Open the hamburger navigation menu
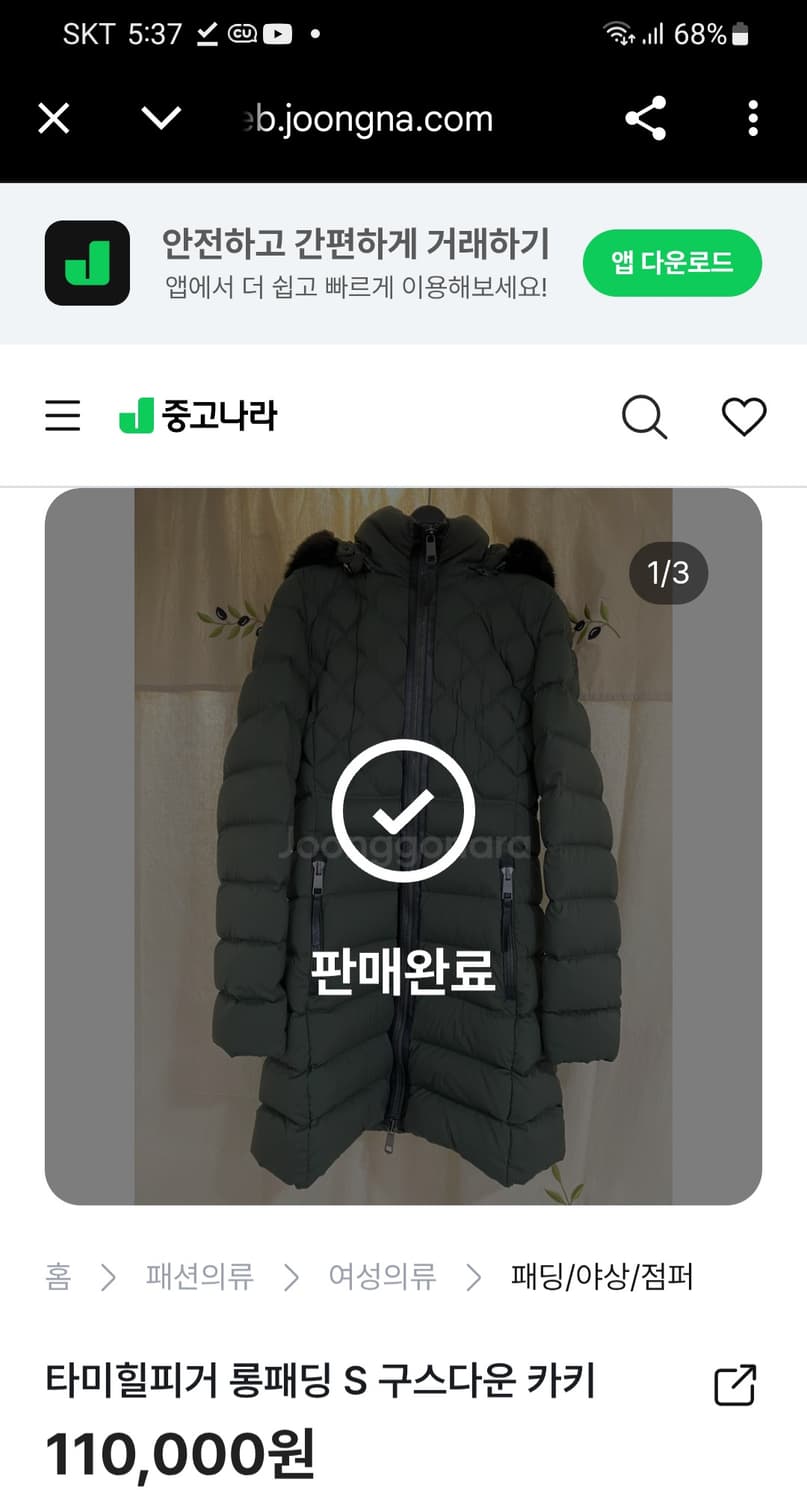Screen dimensions: 807x1500 pyautogui.click(x=62, y=416)
